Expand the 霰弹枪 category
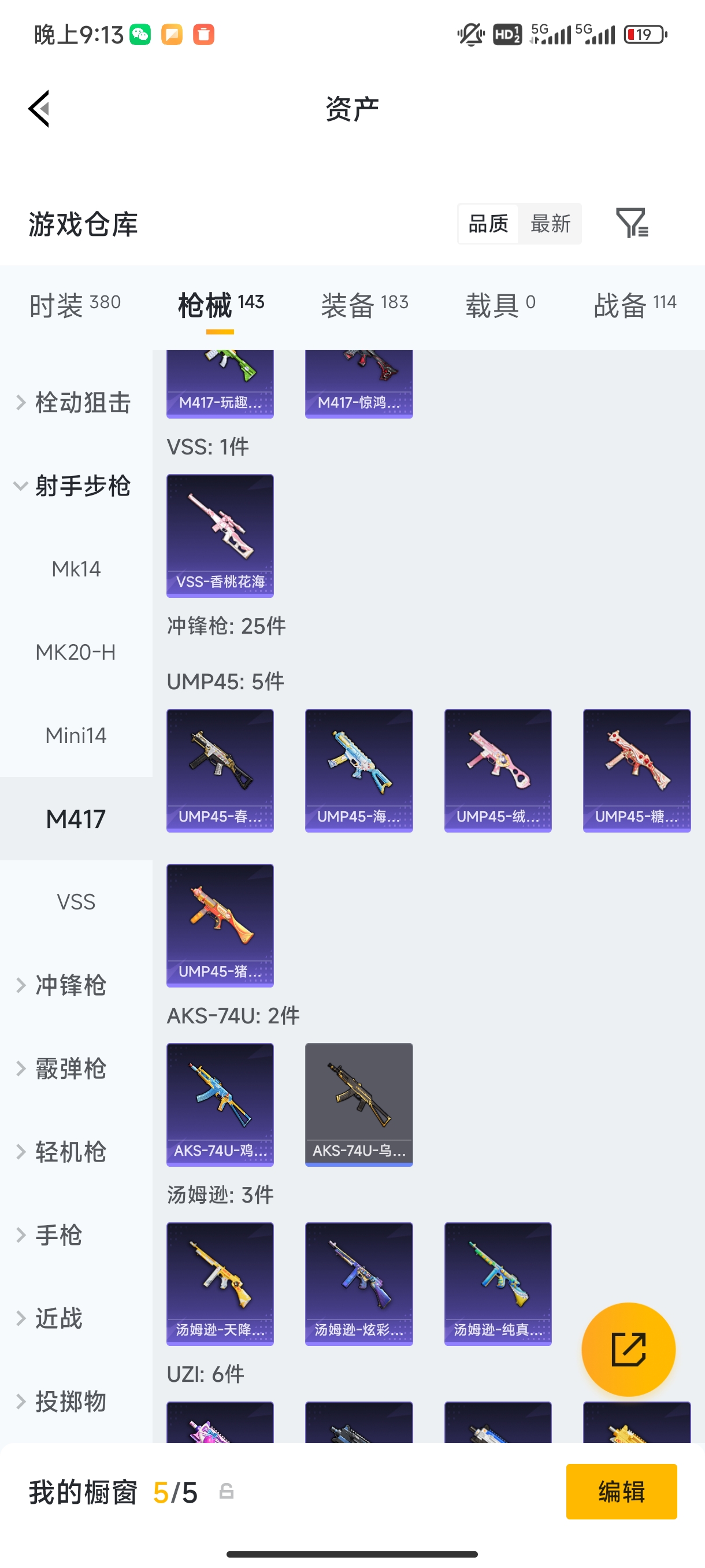 click(x=70, y=1068)
